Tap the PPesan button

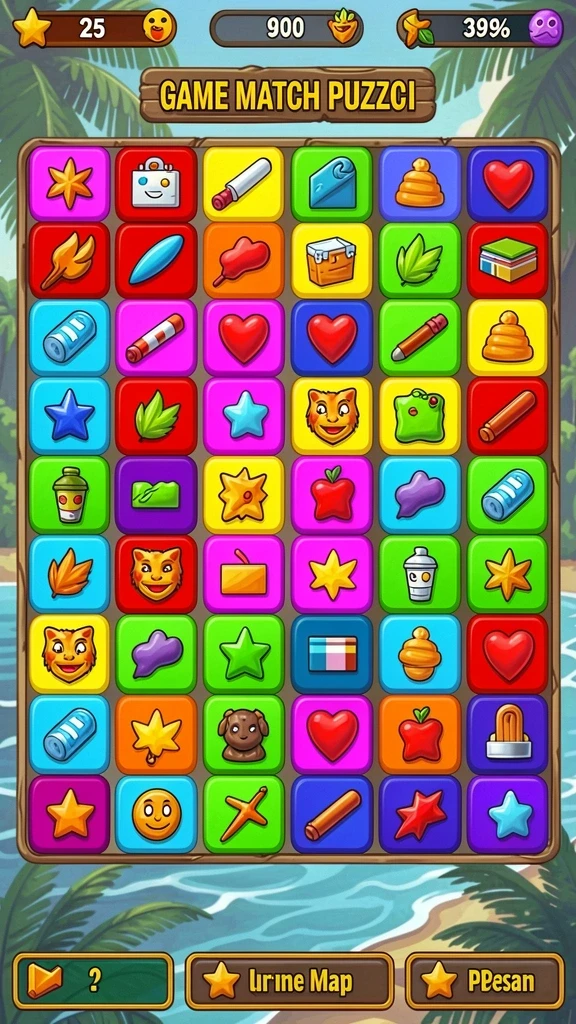(485, 980)
